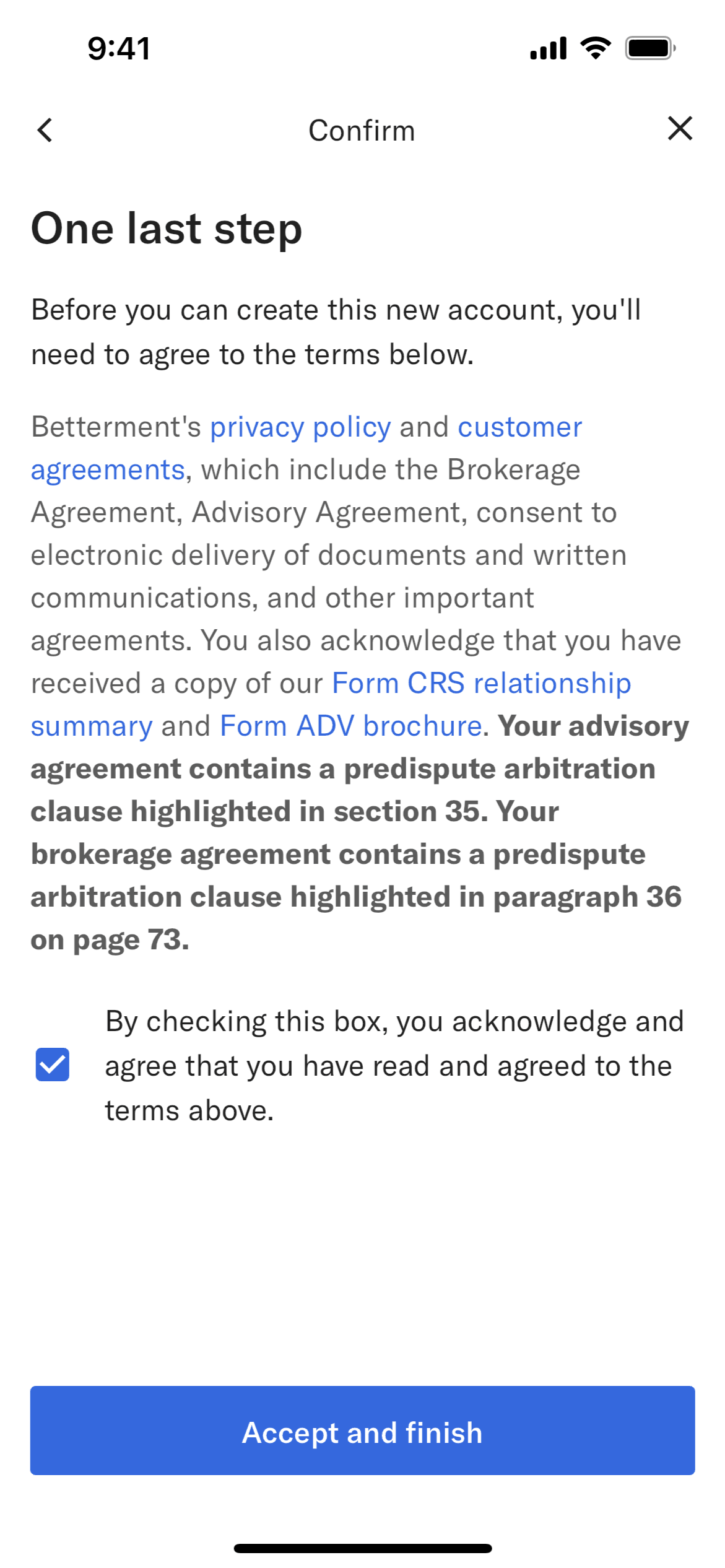Open the Form ADV brochure link
The image size is (725, 1568).
(x=350, y=726)
